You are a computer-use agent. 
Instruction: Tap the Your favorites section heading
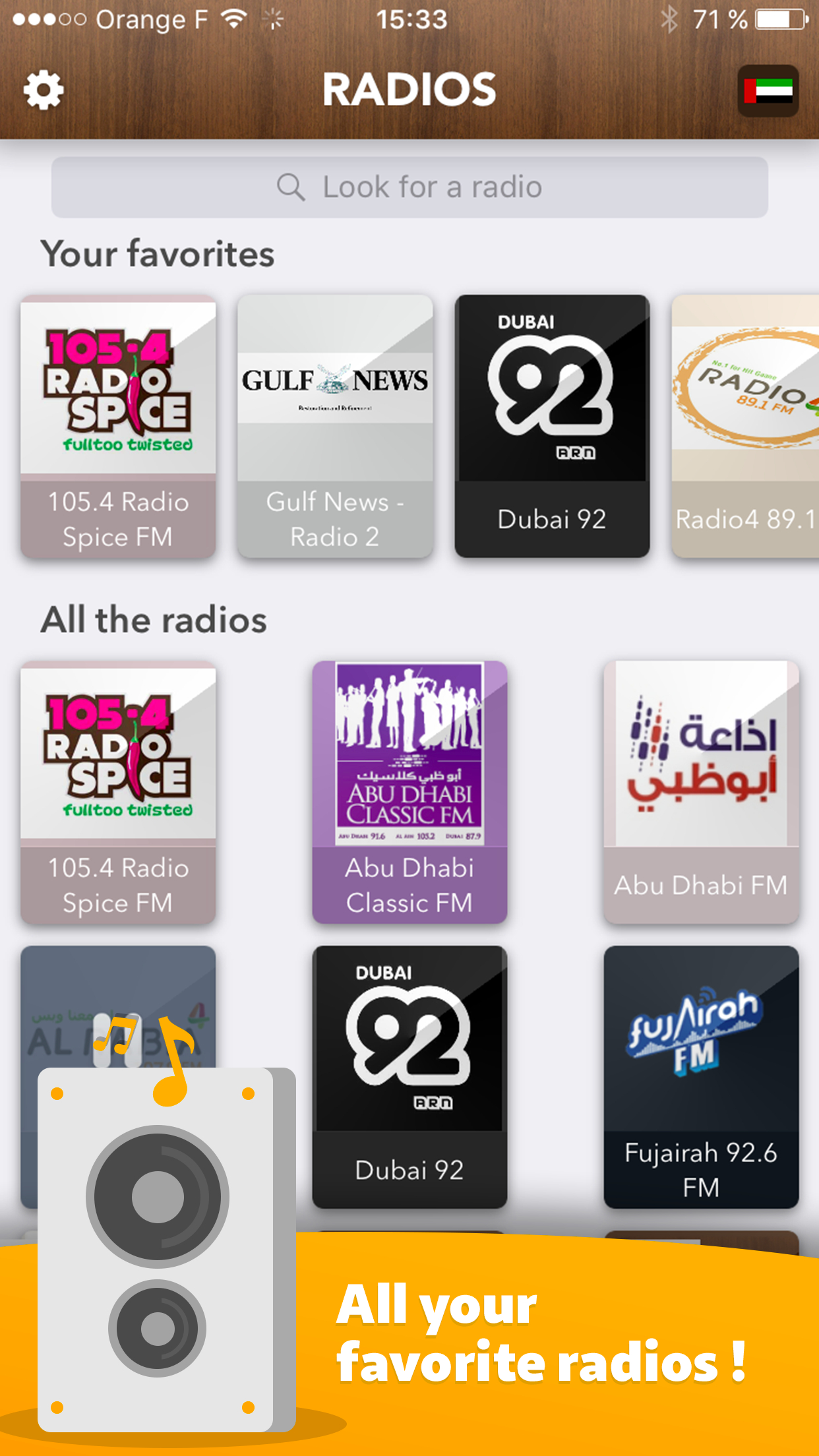pyautogui.click(x=158, y=254)
